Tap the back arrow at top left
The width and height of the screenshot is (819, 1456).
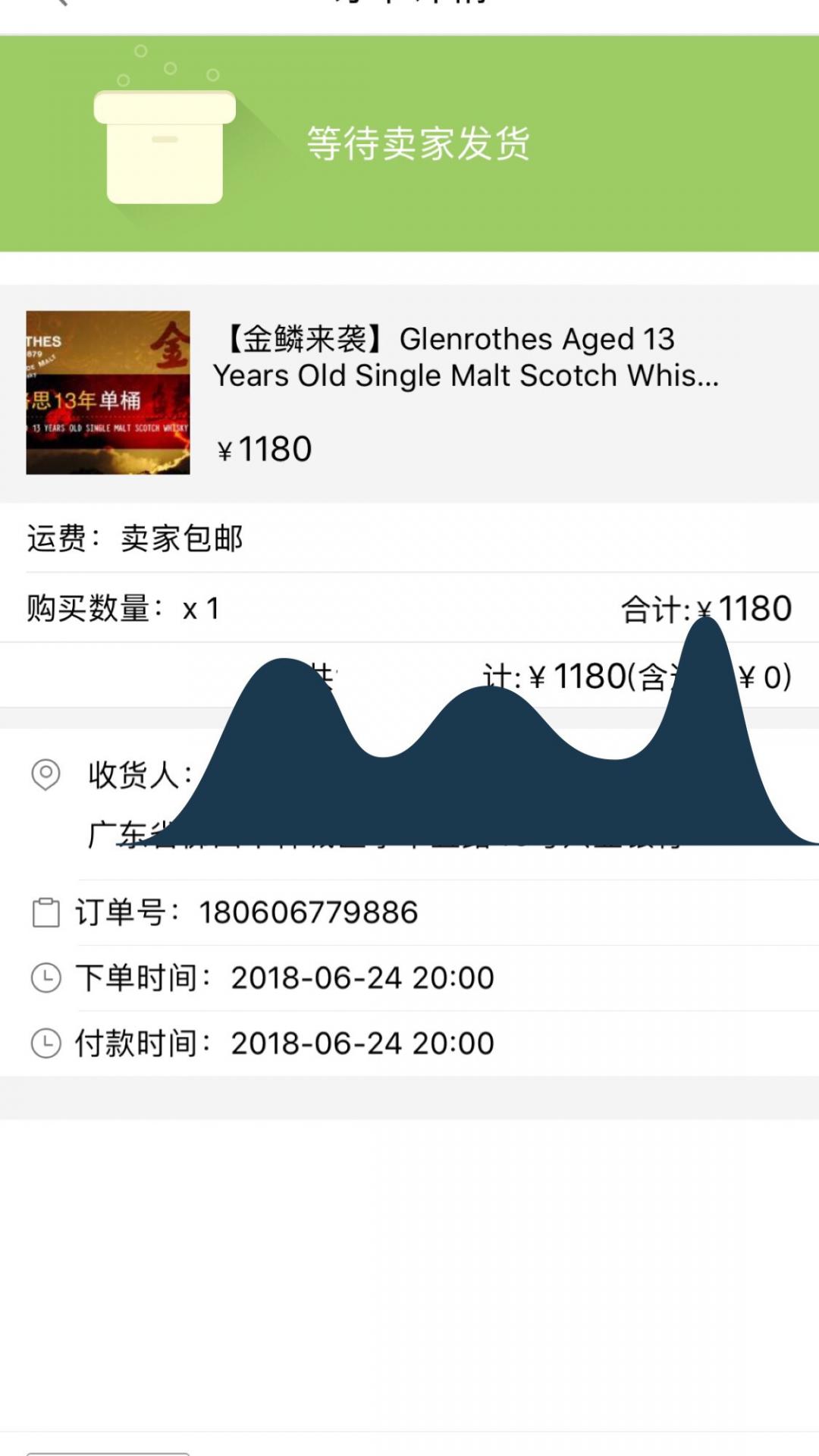pyautogui.click(x=61, y=8)
